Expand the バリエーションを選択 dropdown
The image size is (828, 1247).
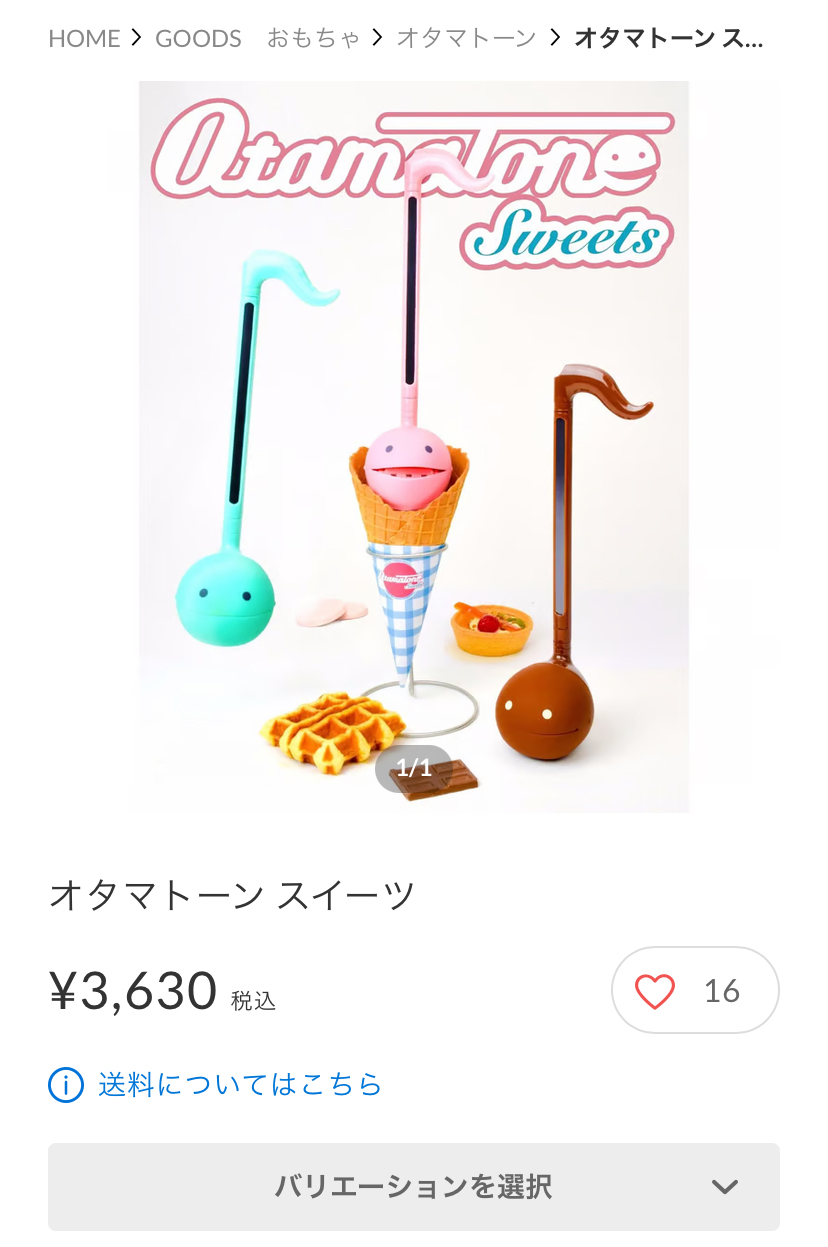[x=414, y=1187]
